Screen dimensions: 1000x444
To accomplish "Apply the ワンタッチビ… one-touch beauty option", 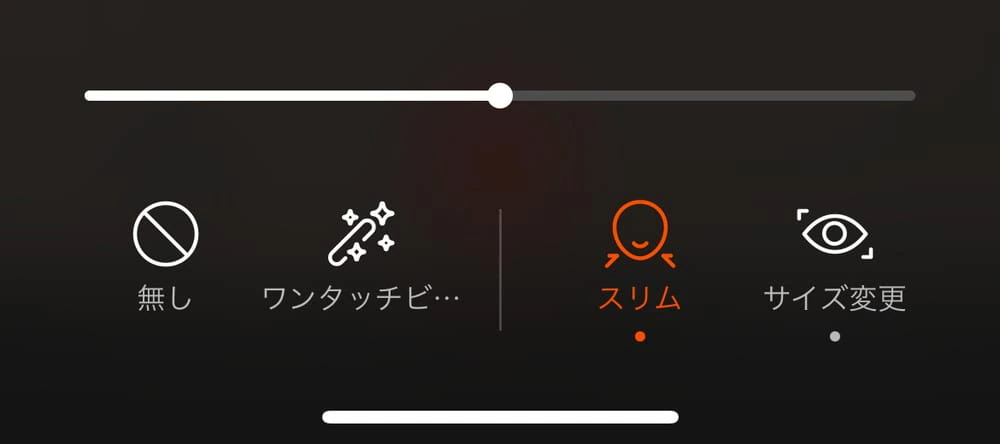I will [361, 256].
